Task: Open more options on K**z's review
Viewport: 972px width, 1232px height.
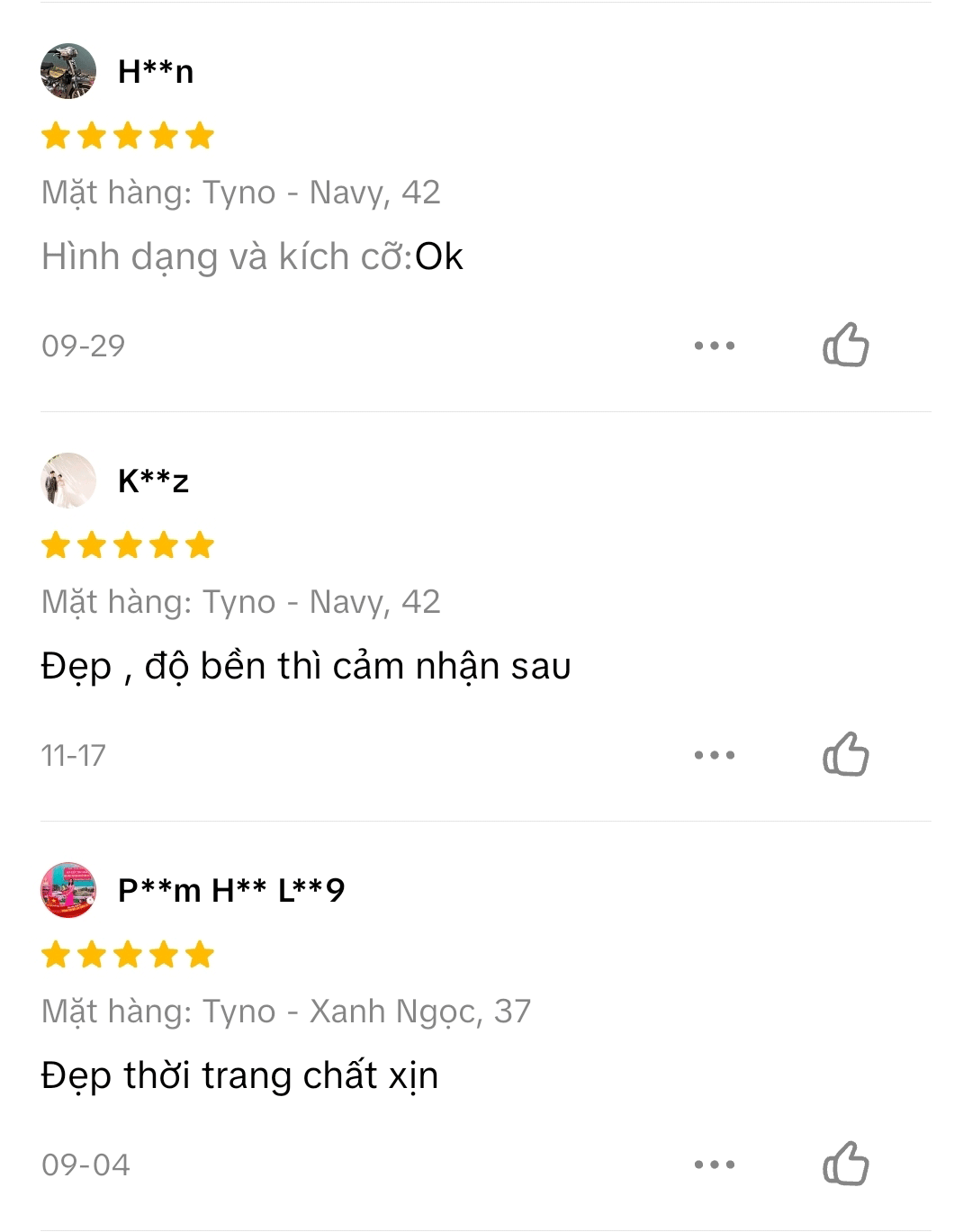Action: coord(715,755)
